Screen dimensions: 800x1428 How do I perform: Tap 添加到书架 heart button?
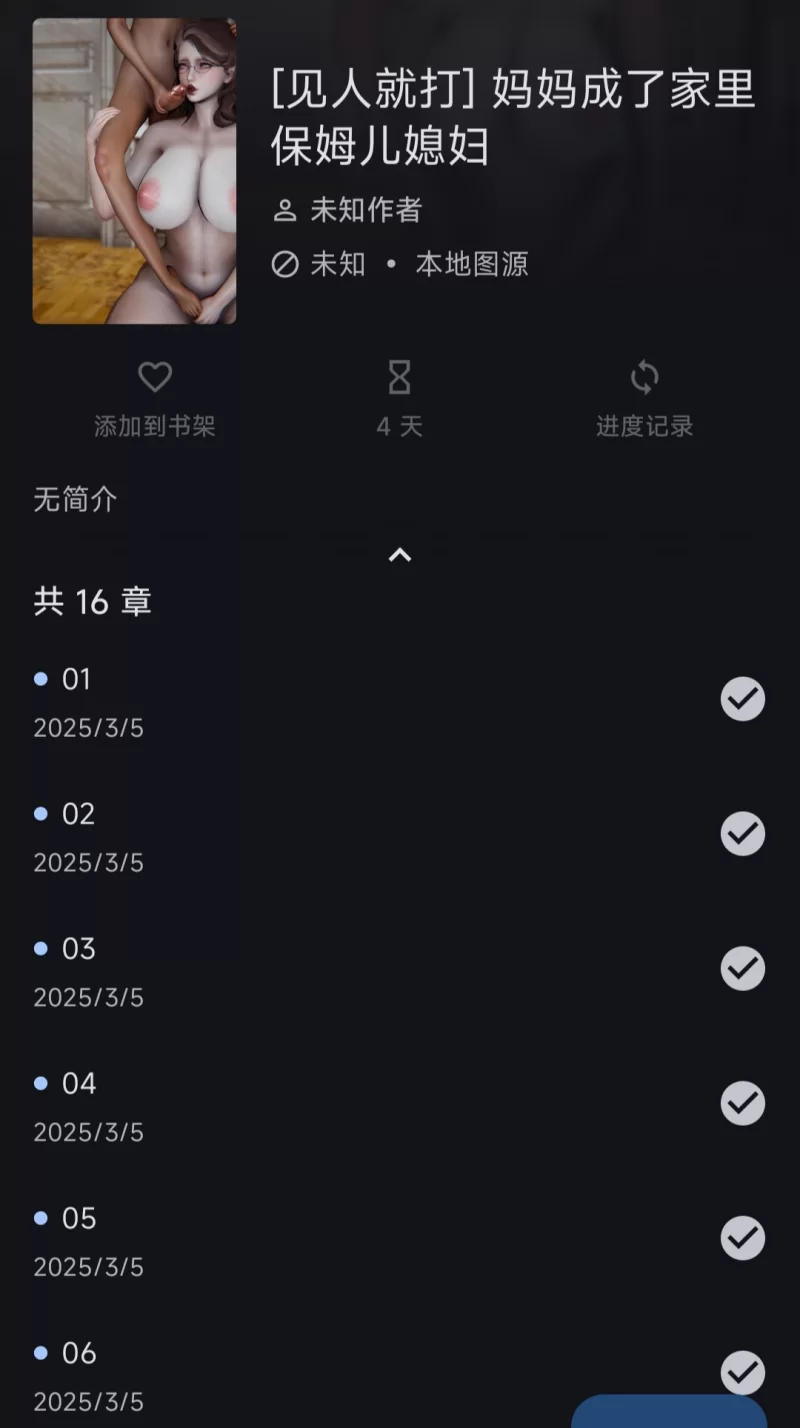pos(154,398)
